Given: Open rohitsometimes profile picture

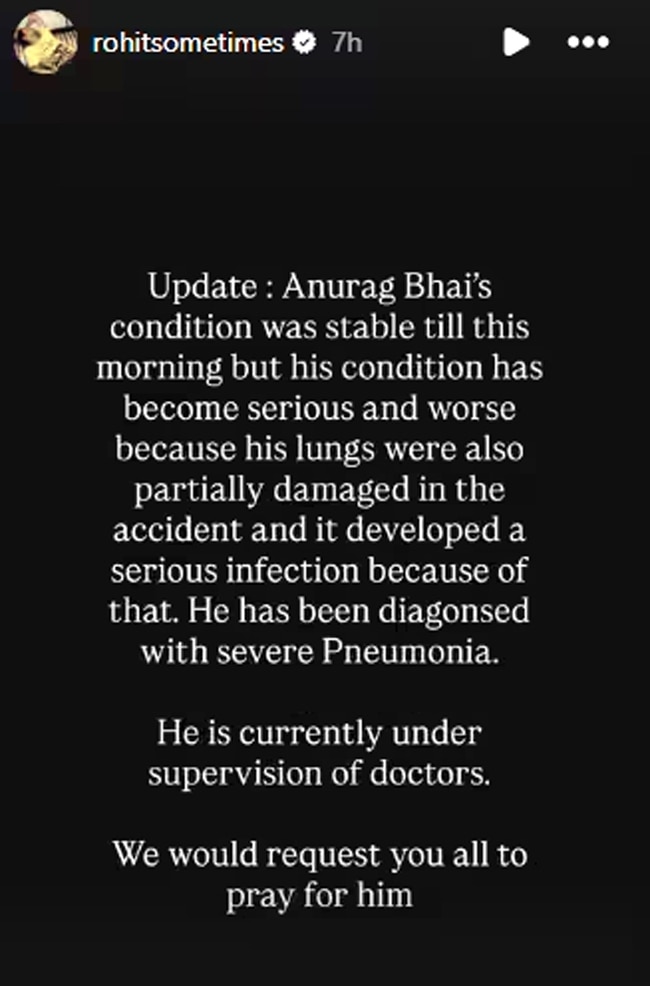Looking at the screenshot, I should pos(45,43).
